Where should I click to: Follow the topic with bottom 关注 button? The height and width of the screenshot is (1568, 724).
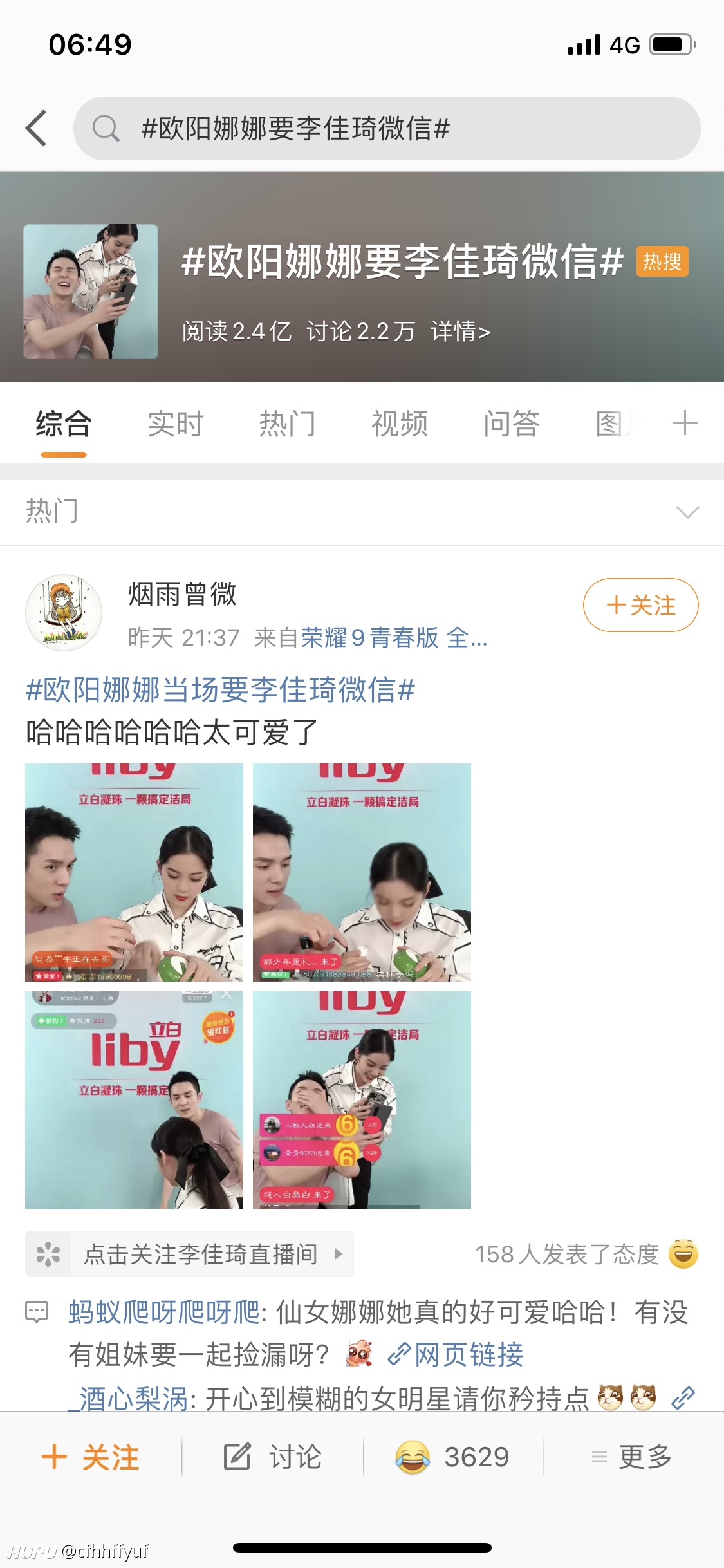[x=91, y=1457]
